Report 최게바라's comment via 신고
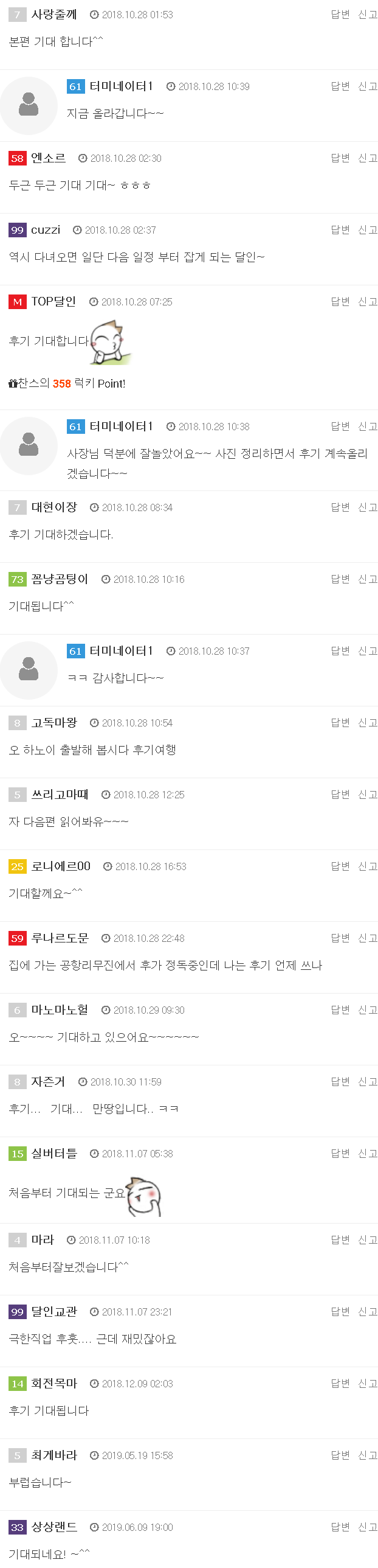Image resolution: width=378 pixels, height=1568 pixels. [x=367, y=1456]
